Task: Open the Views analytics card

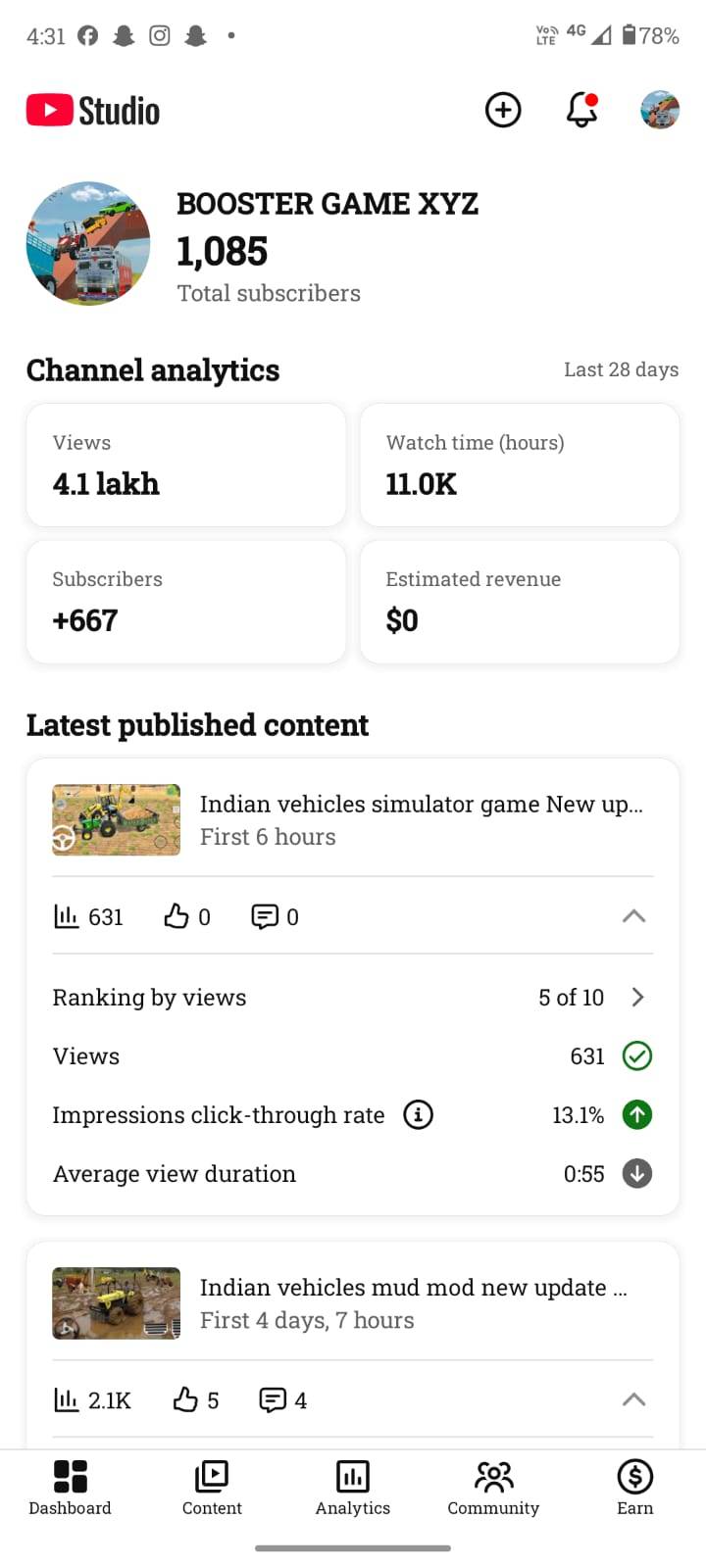Action: (186, 465)
